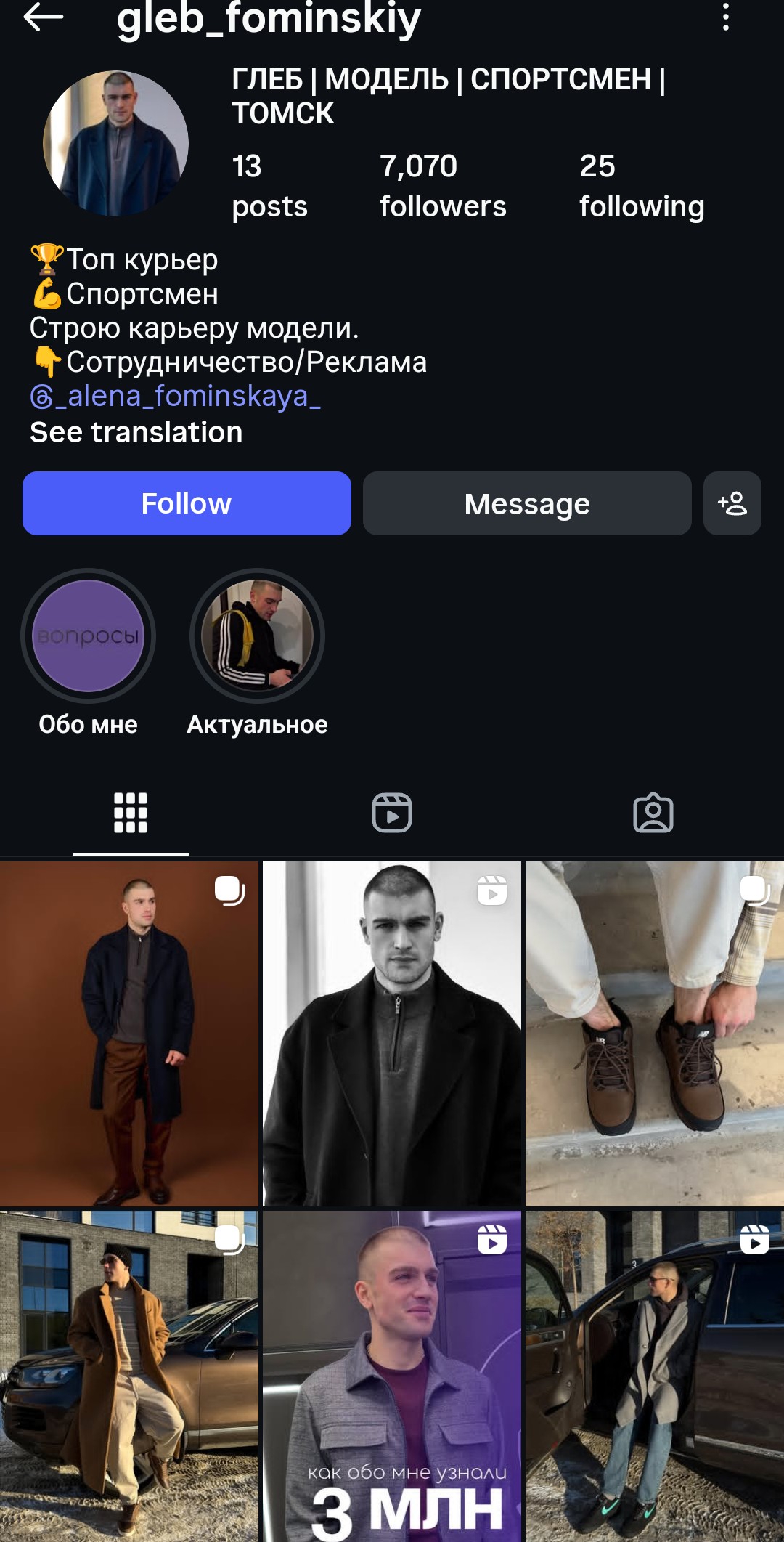Switch to the Reels tab

point(392,812)
